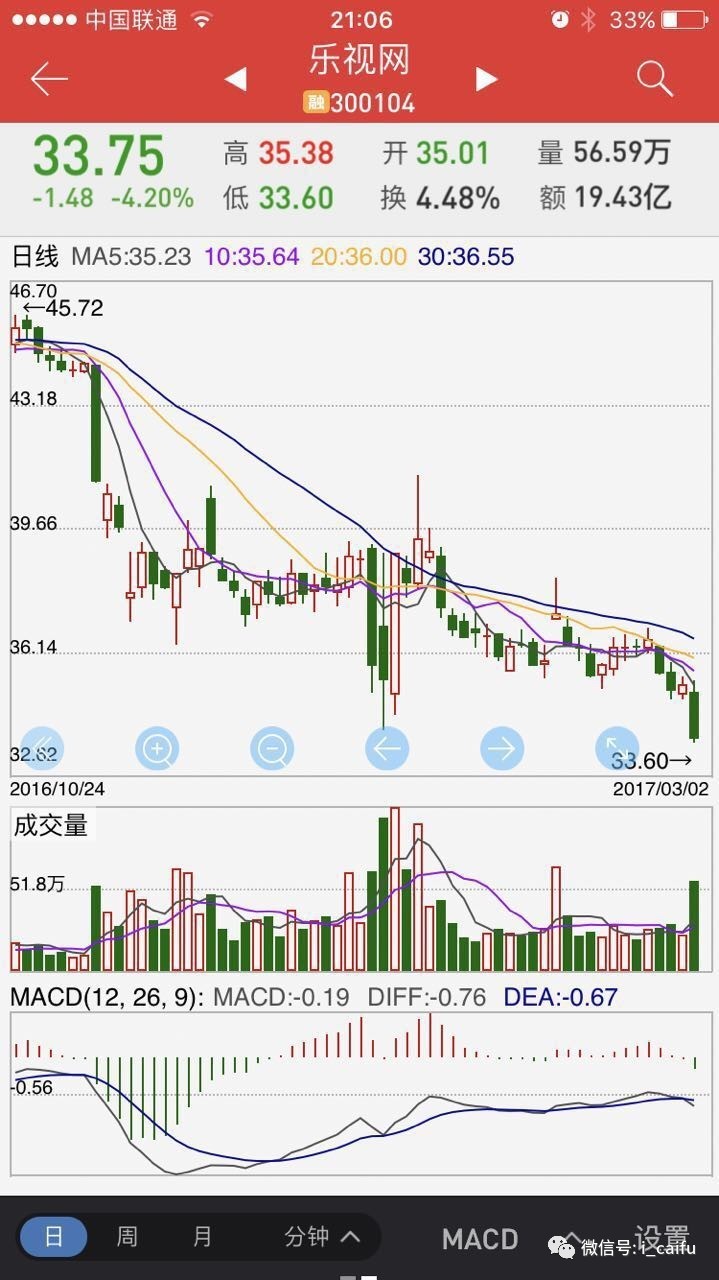Go back using the top-left arrow
This screenshot has width=719, height=1280.
(x=48, y=79)
